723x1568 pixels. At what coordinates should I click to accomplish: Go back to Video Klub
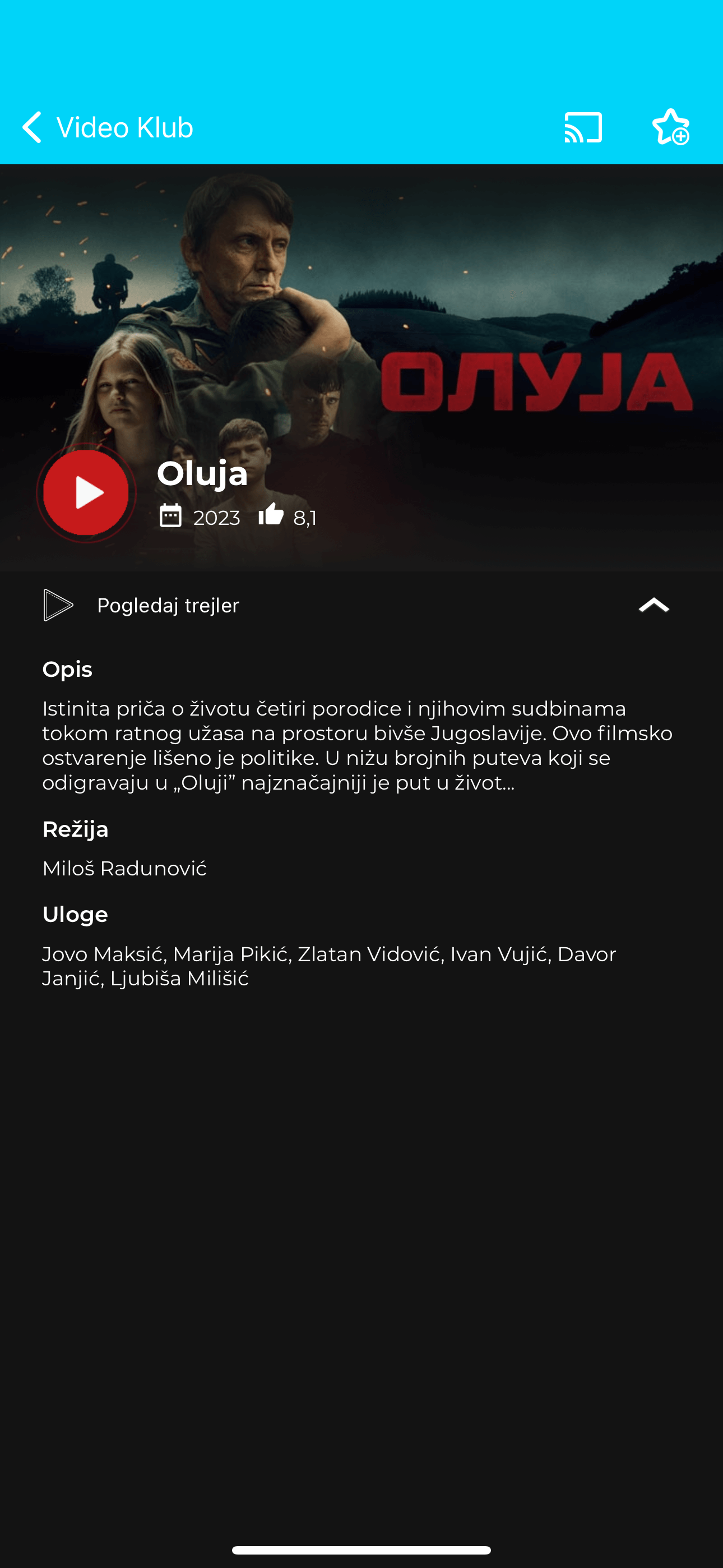106,127
